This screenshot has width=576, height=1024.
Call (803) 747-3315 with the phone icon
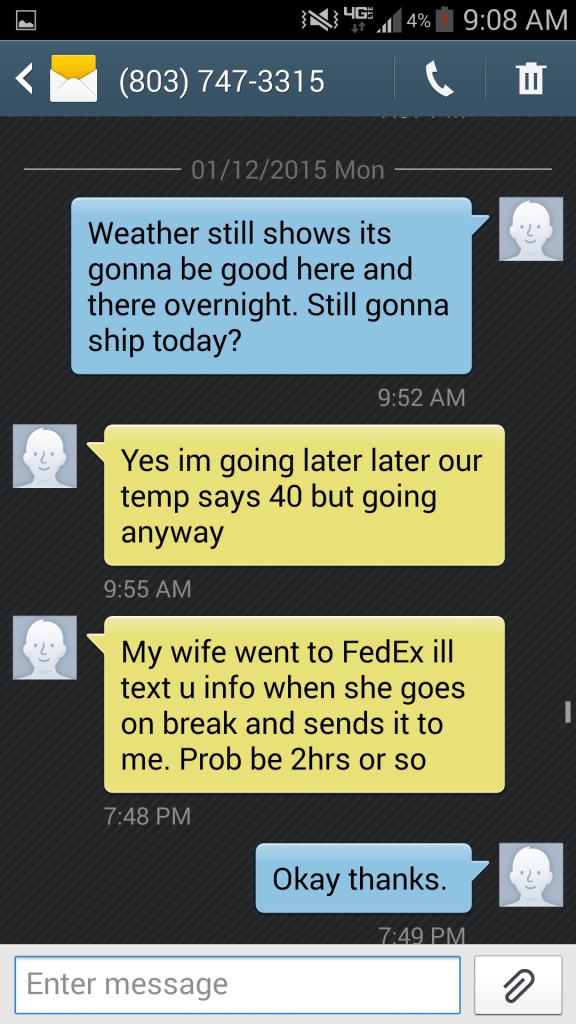[x=440, y=79]
